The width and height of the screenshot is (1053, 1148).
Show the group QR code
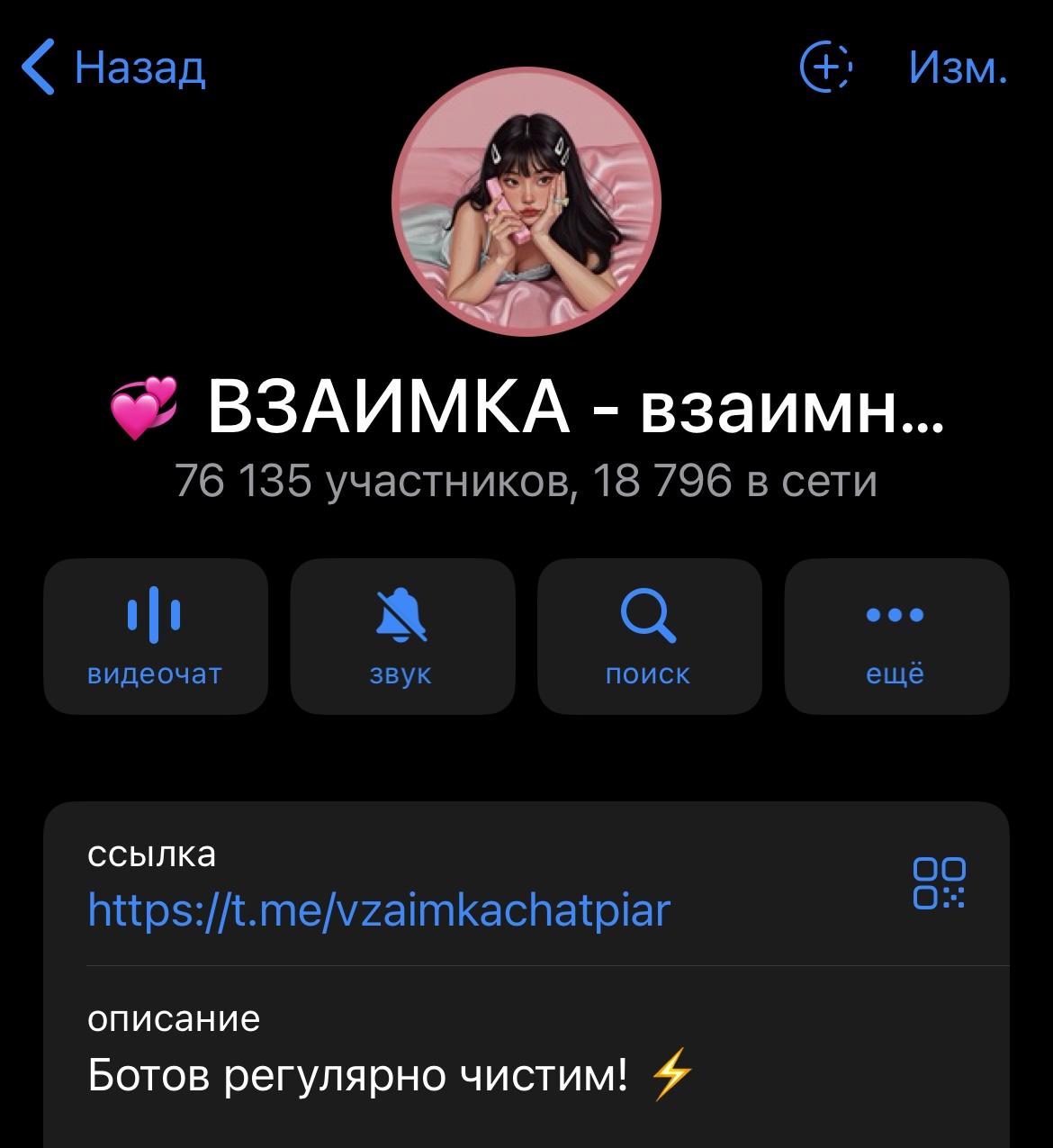[x=939, y=883]
